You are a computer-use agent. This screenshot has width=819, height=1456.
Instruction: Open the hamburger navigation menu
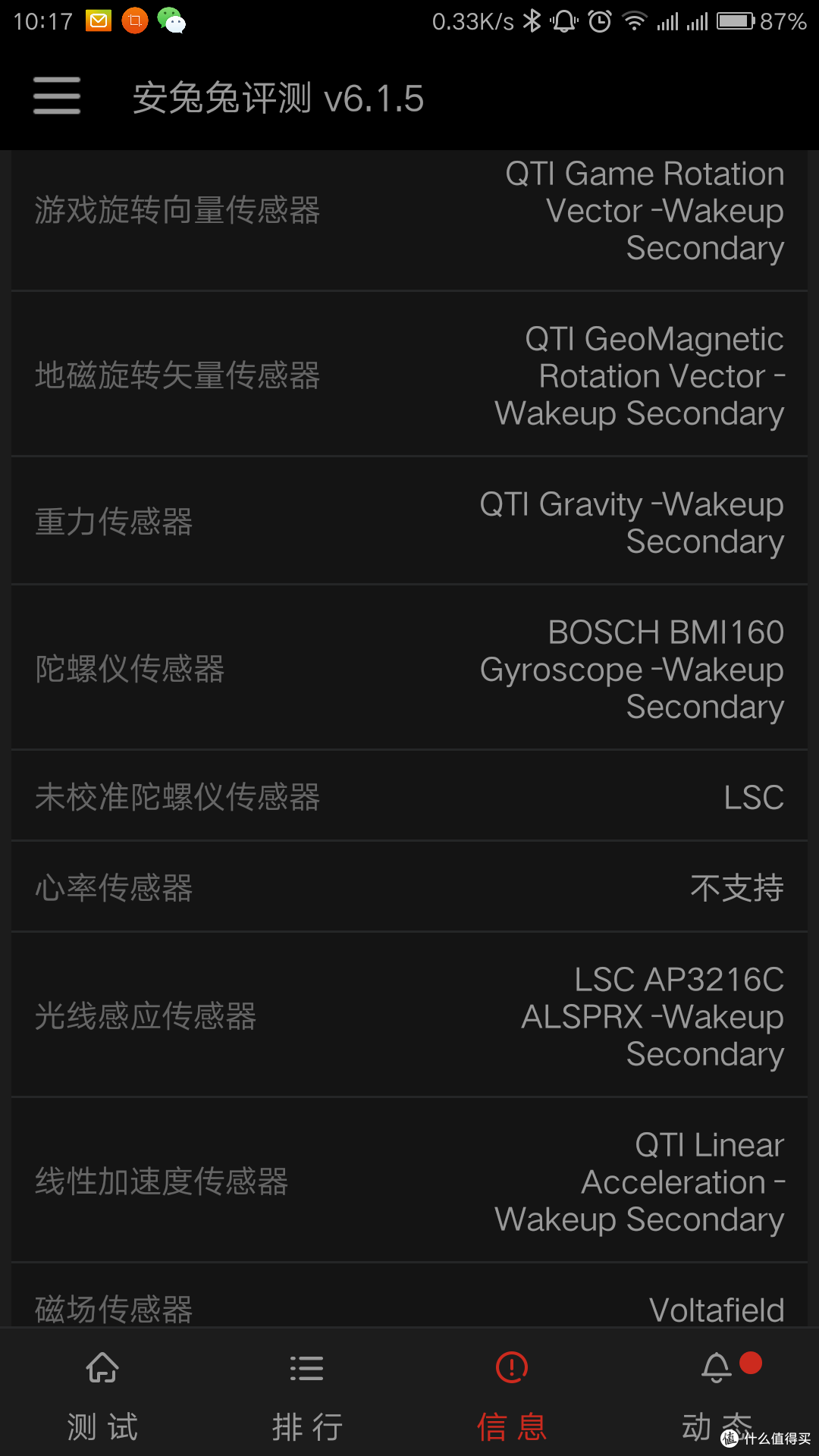[x=55, y=98]
